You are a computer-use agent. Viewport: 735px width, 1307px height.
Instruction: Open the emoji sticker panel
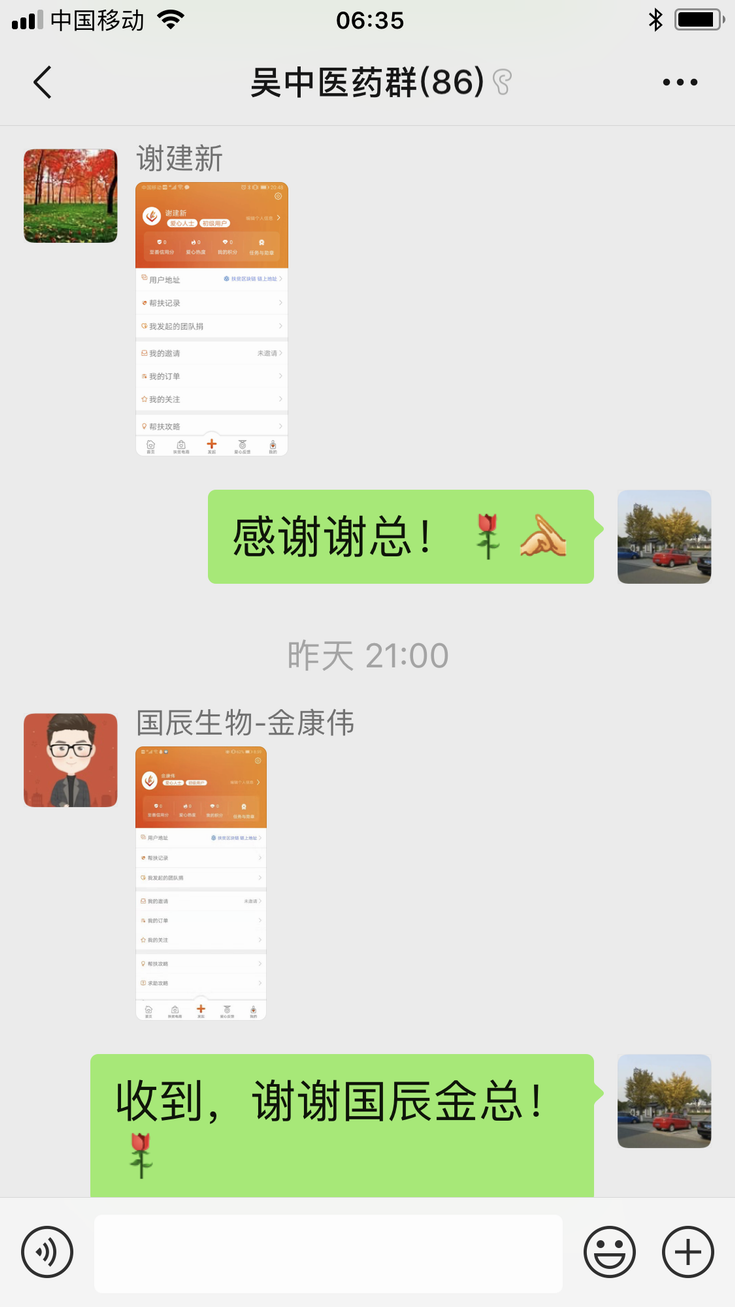click(x=609, y=1252)
